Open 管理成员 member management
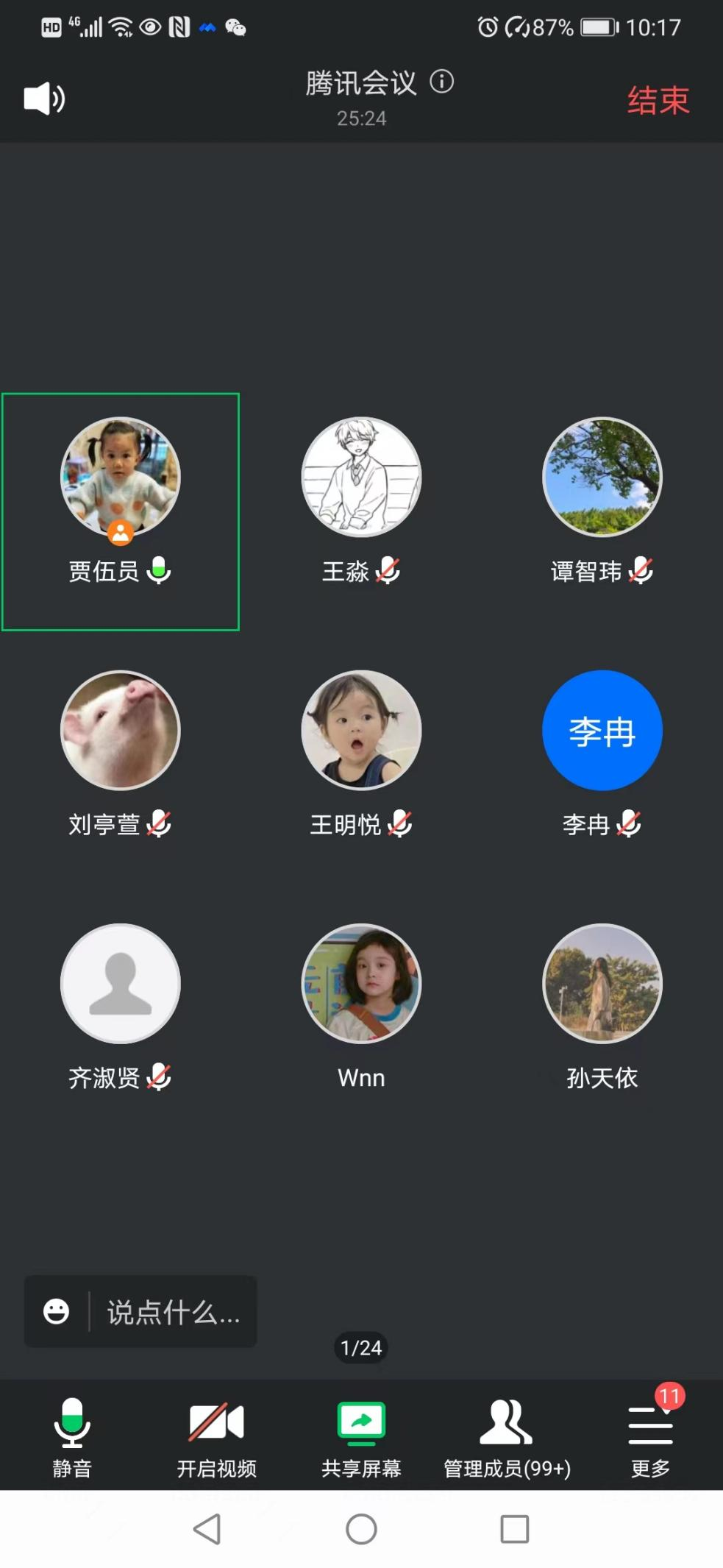723x1568 pixels. coord(506,1436)
